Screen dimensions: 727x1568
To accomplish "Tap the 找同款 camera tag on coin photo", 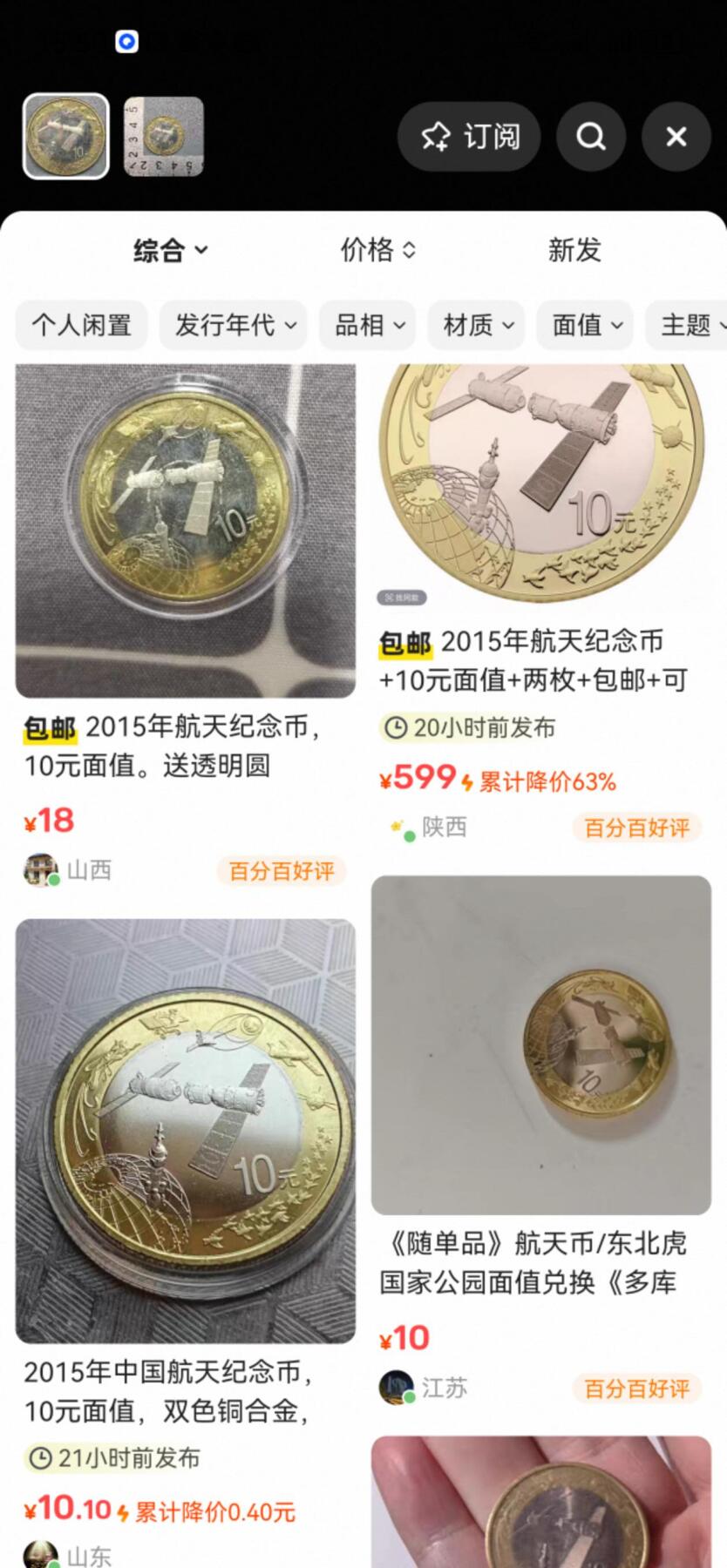I will coord(402,598).
